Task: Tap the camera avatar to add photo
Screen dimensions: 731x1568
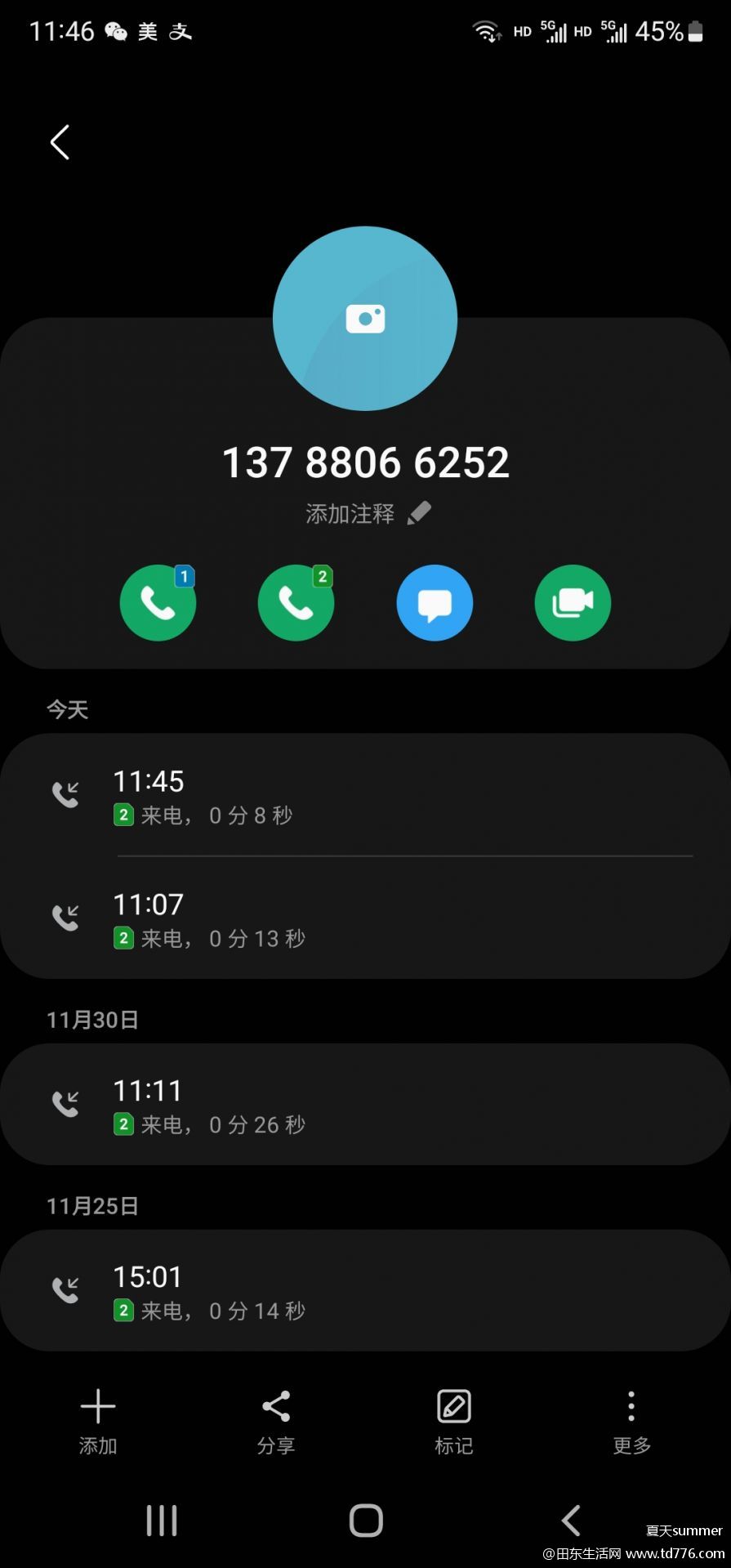Action: point(365,319)
